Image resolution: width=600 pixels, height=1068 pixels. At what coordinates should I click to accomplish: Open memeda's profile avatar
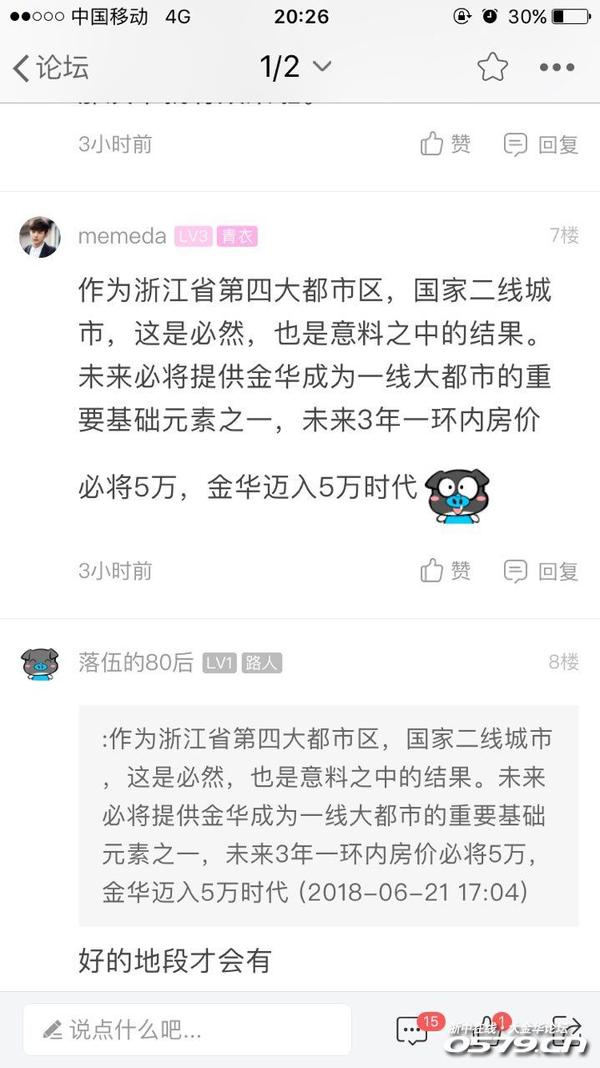[39, 236]
